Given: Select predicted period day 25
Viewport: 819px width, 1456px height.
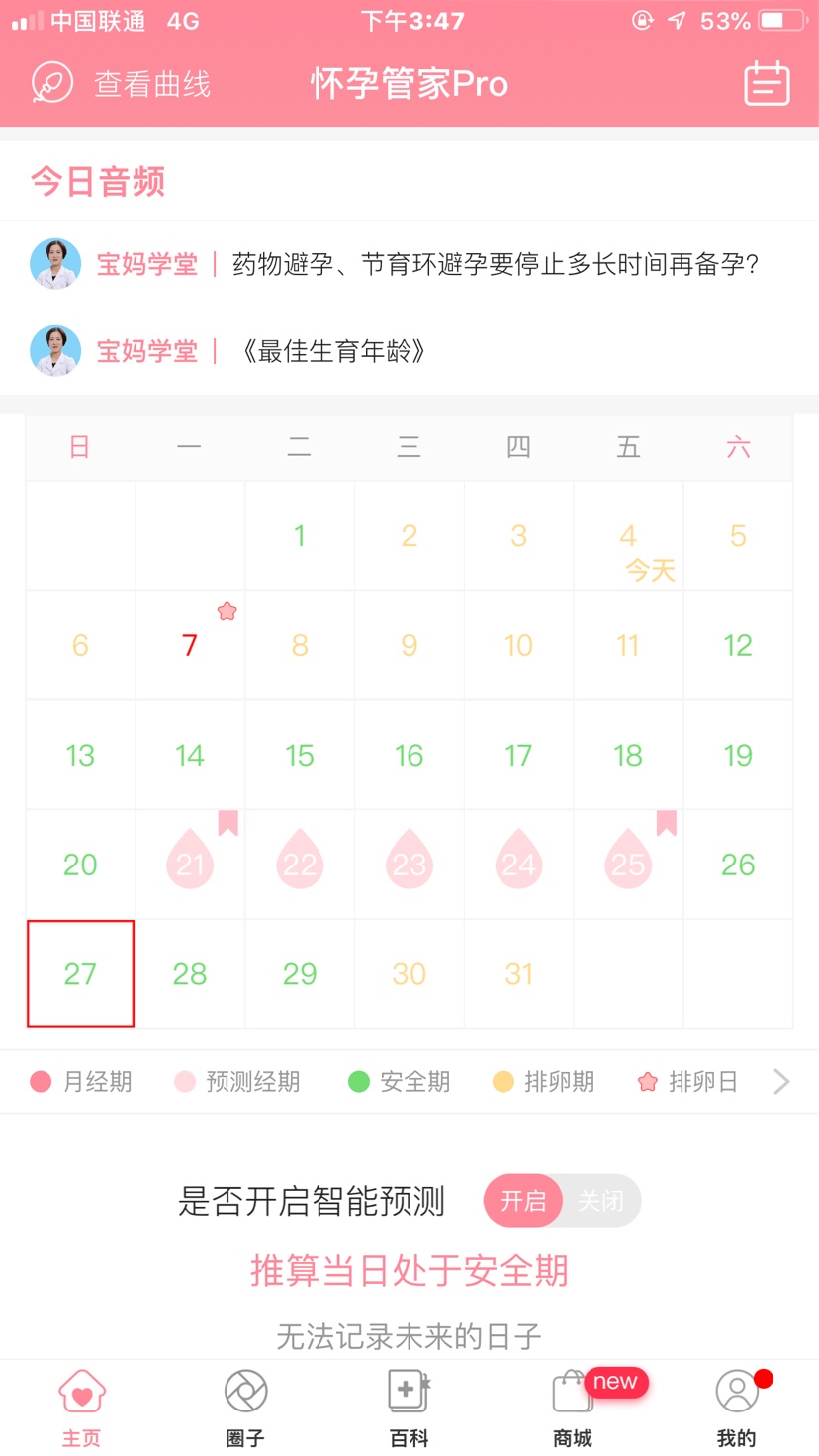Looking at the screenshot, I should point(628,864).
